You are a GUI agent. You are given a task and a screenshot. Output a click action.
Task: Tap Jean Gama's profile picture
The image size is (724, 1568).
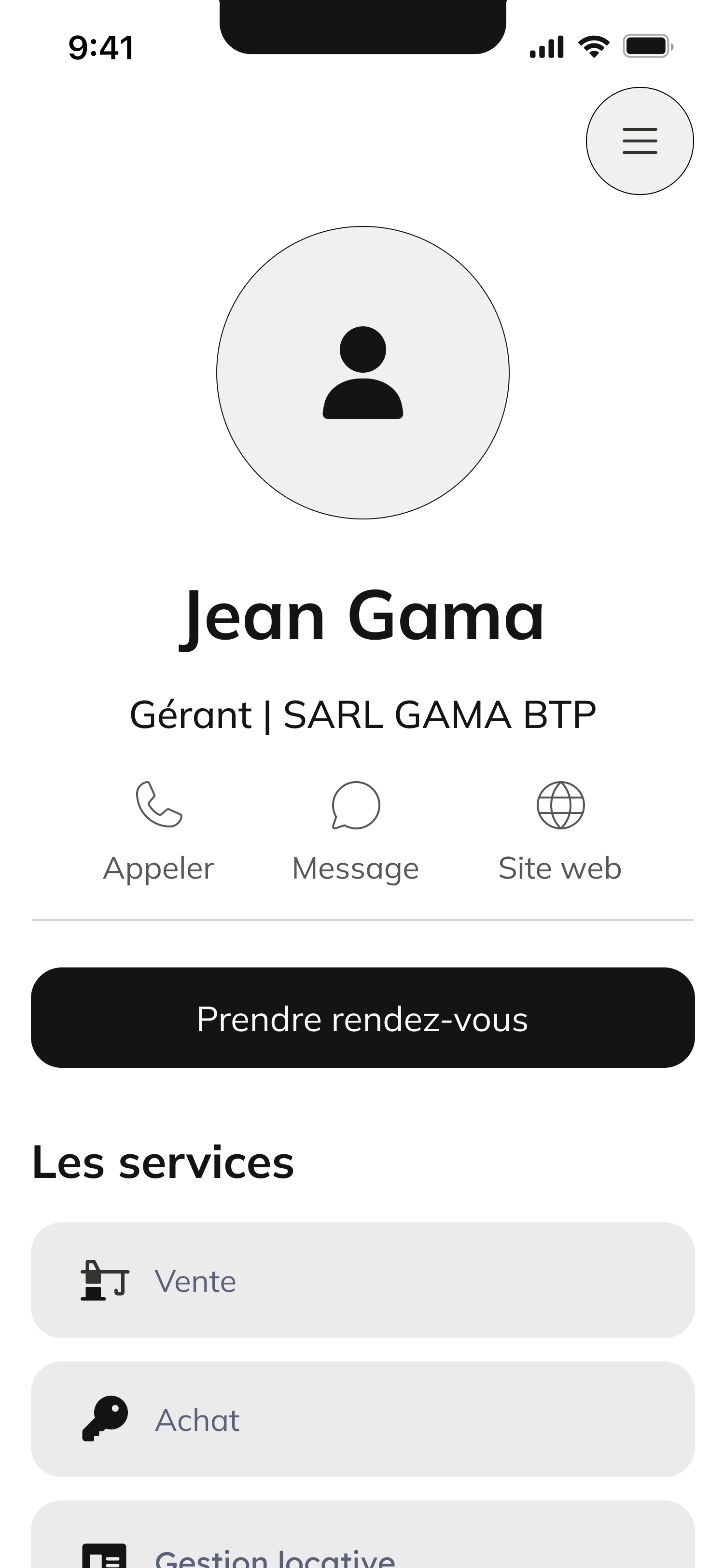pos(362,373)
